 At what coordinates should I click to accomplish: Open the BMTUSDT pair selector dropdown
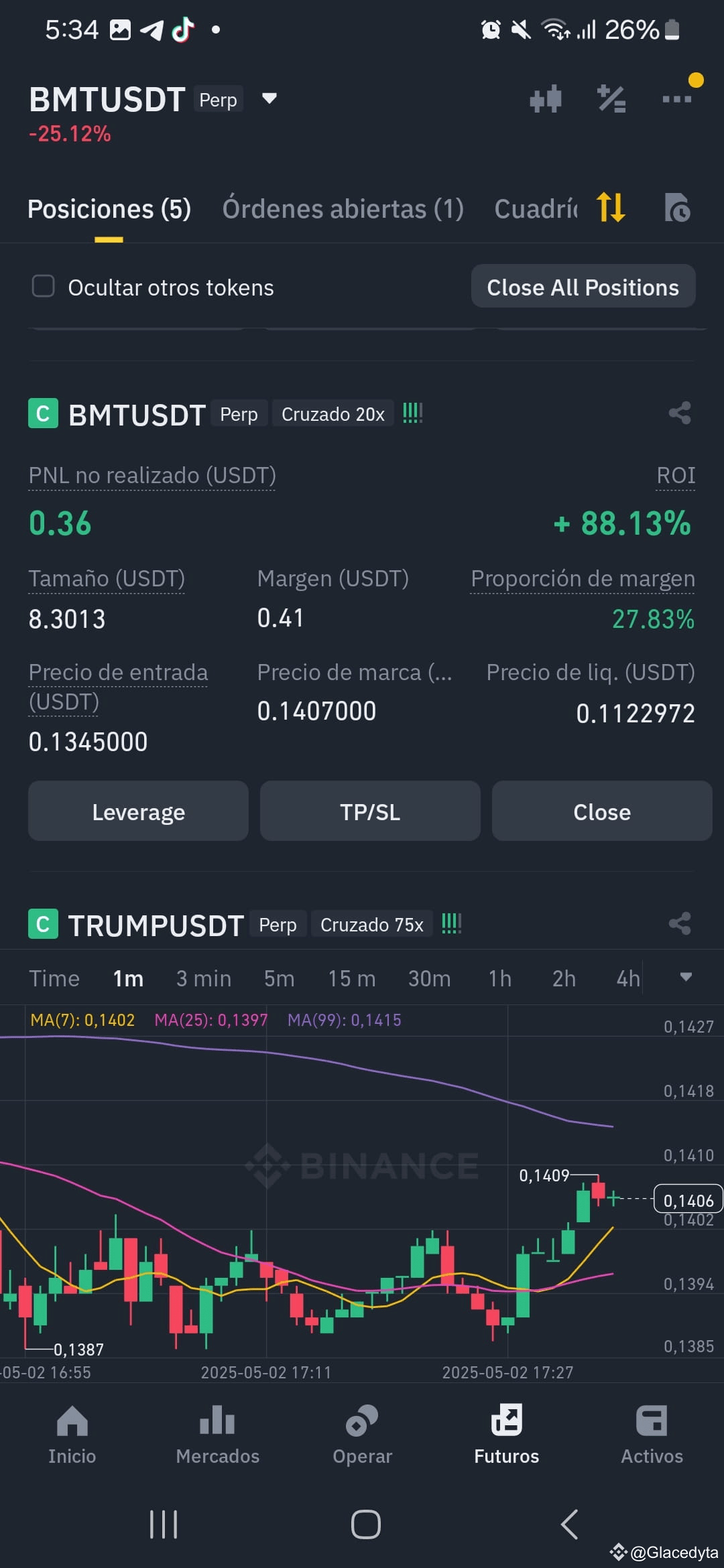(x=269, y=99)
